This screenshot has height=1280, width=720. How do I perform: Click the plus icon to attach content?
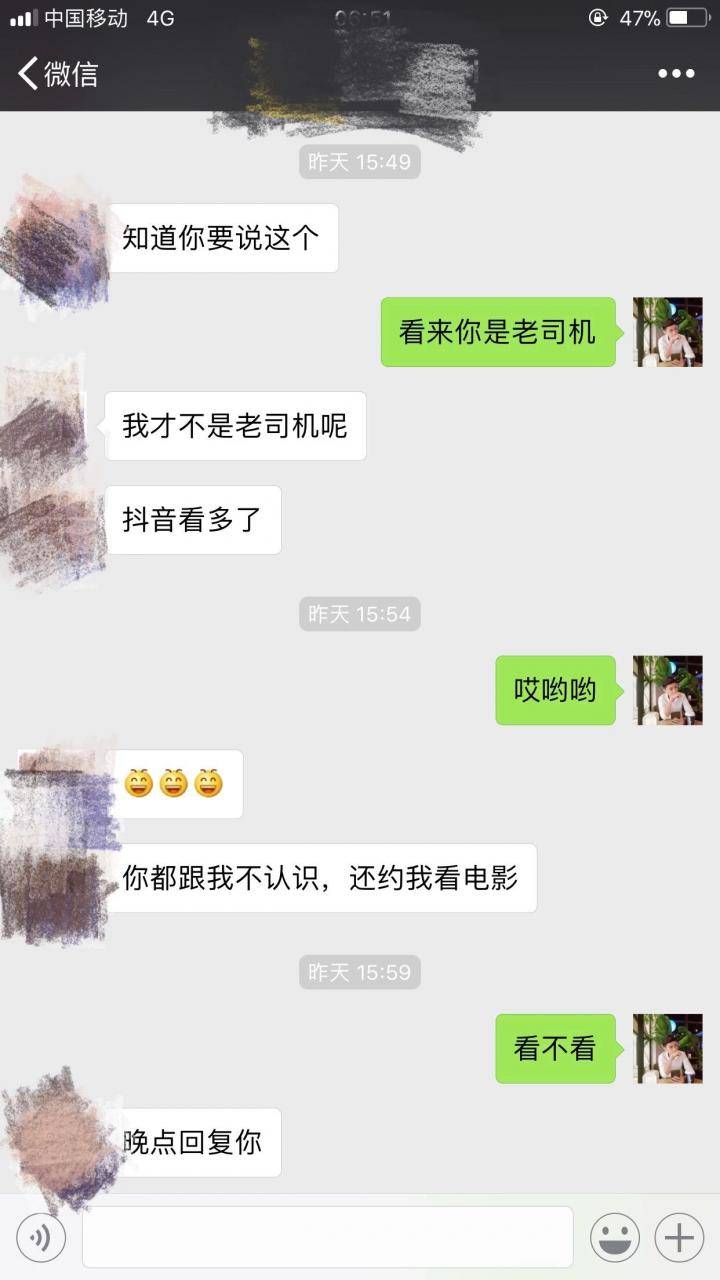678,1237
